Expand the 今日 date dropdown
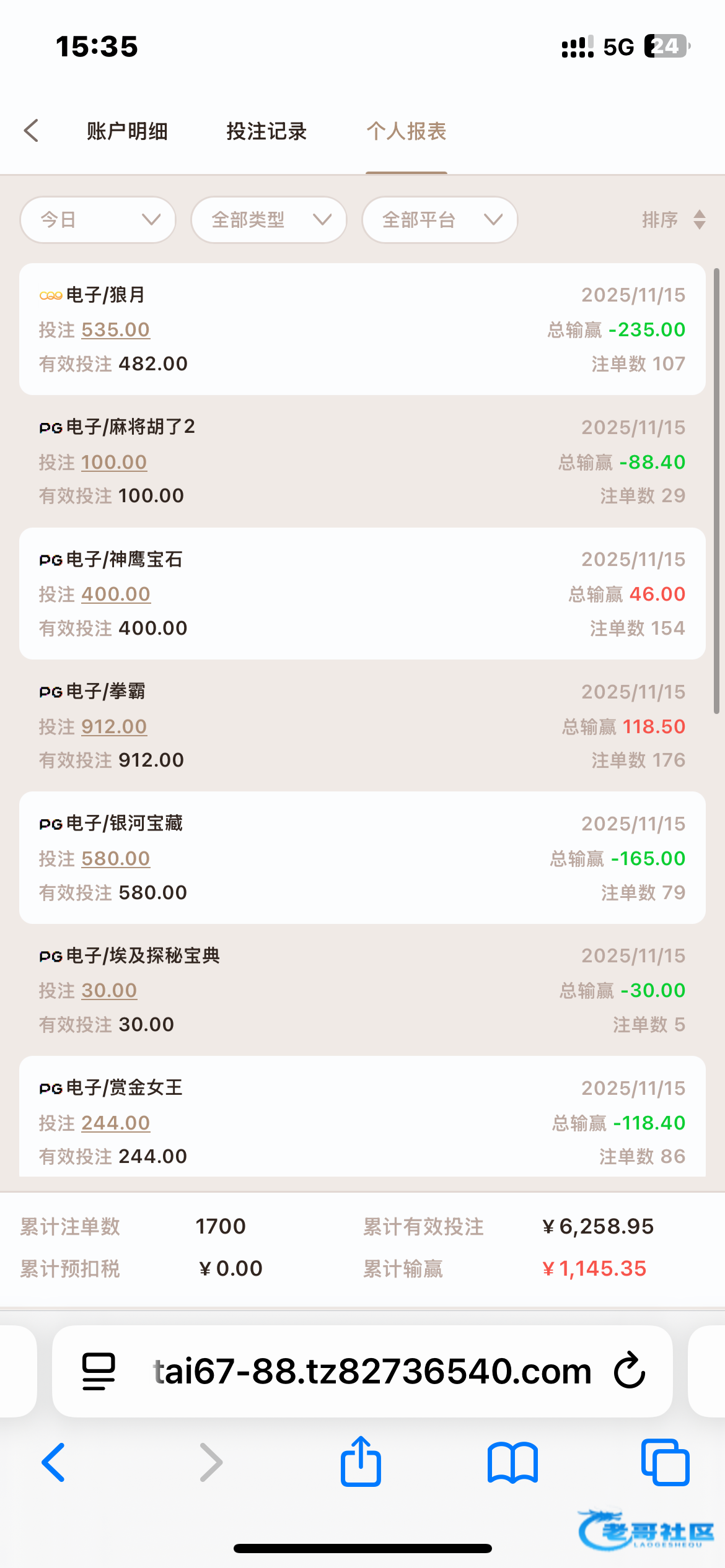The width and height of the screenshot is (725, 1568). [x=98, y=220]
